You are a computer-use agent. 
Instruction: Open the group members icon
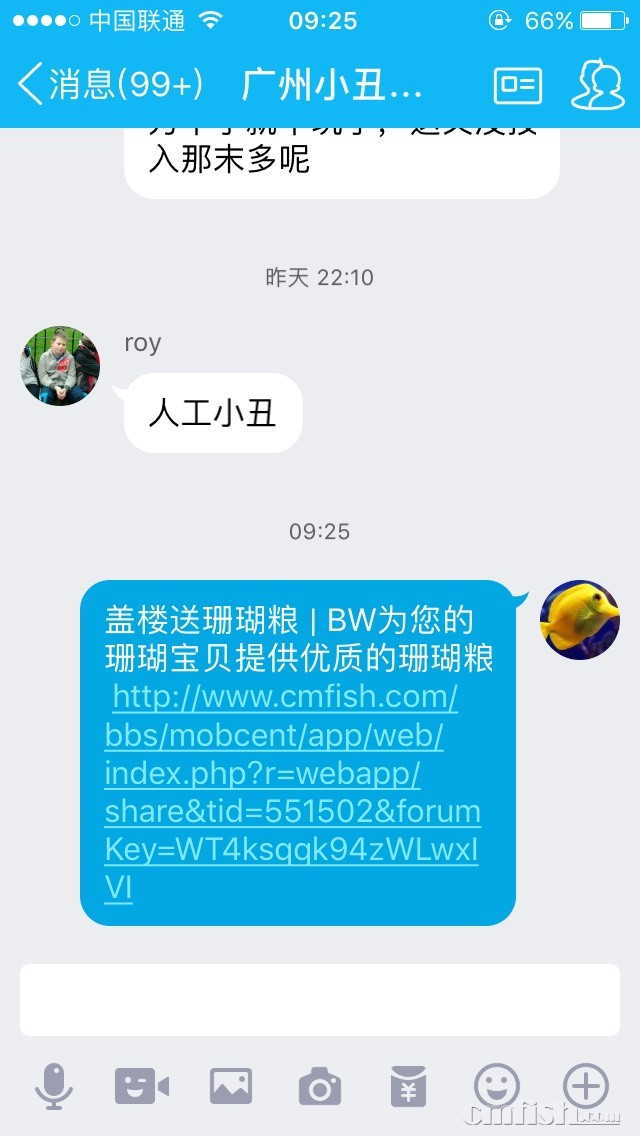click(597, 85)
